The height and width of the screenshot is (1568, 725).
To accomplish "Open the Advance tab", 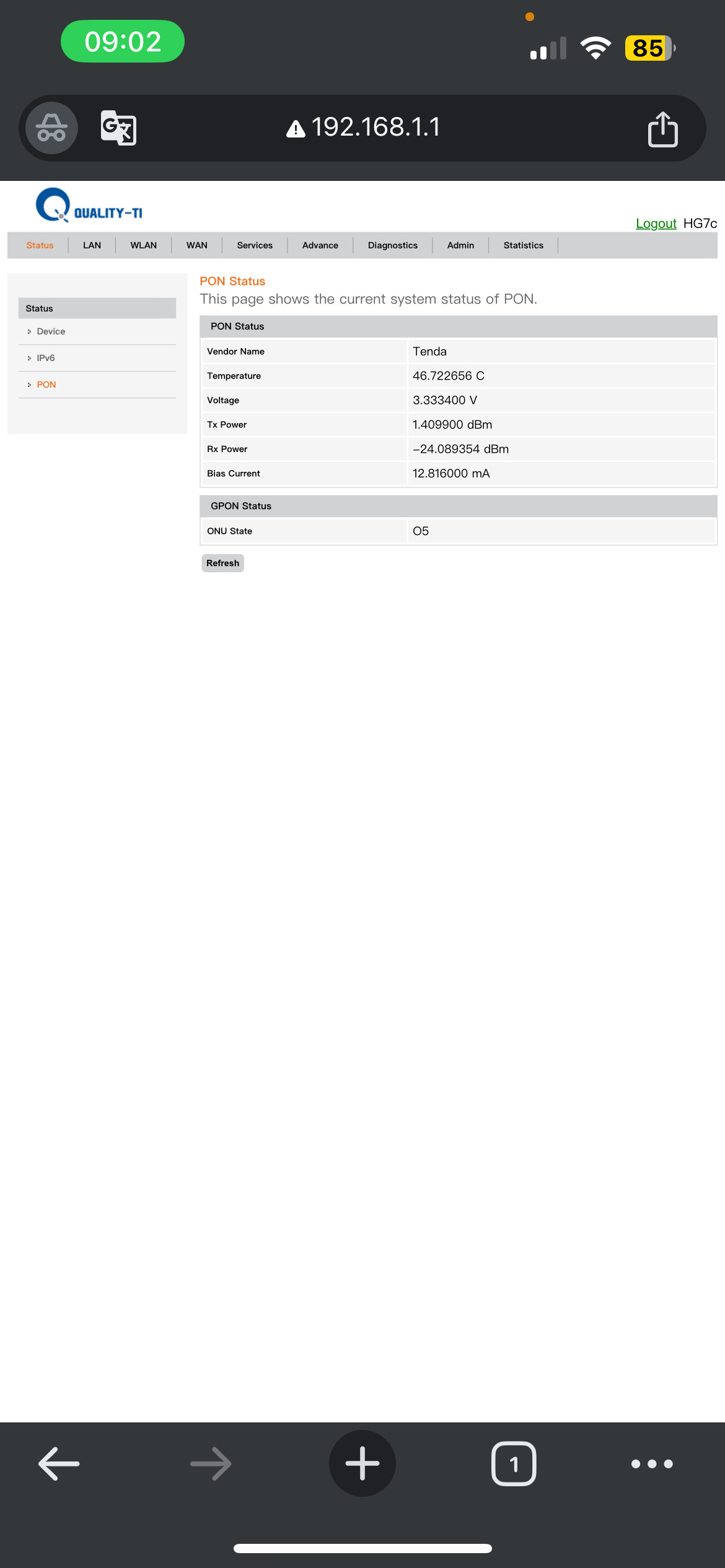I will 320,245.
